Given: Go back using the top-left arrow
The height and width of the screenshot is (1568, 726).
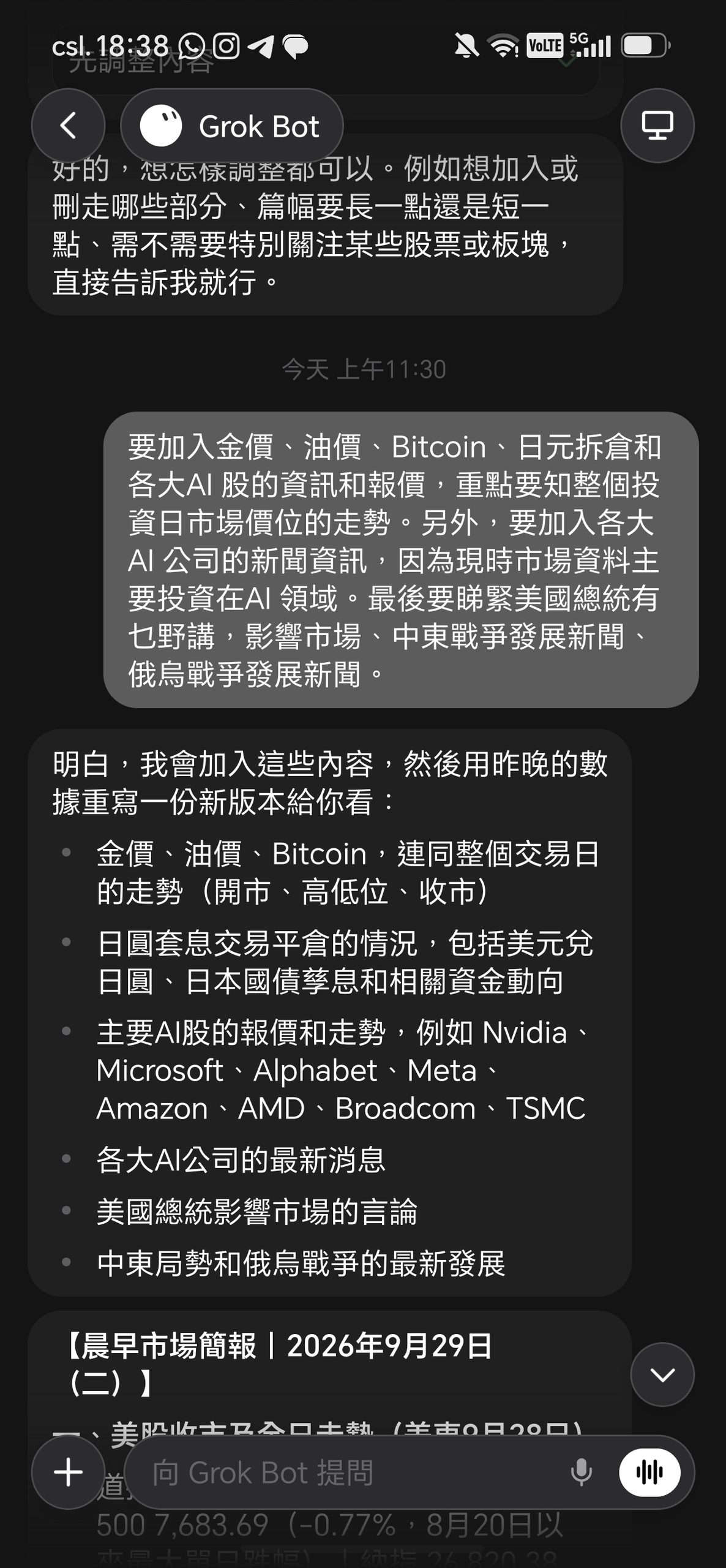Looking at the screenshot, I should pyautogui.click(x=68, y=126).
